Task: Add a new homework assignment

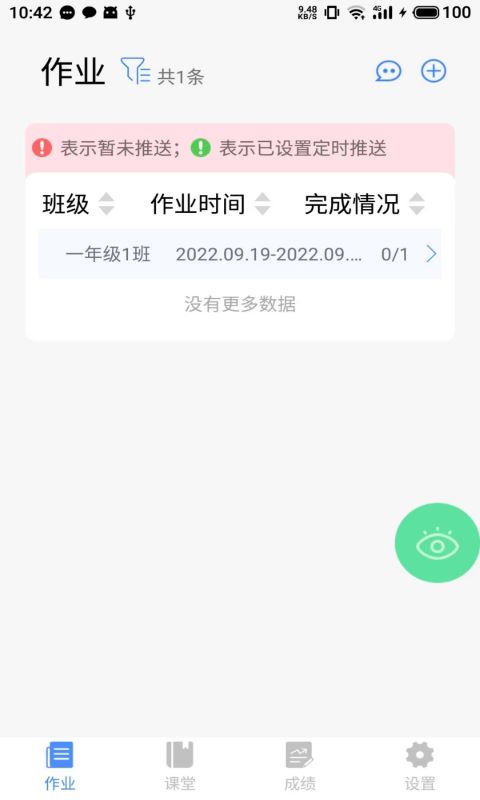Action: pyautogui.click(x=434, y=71)
